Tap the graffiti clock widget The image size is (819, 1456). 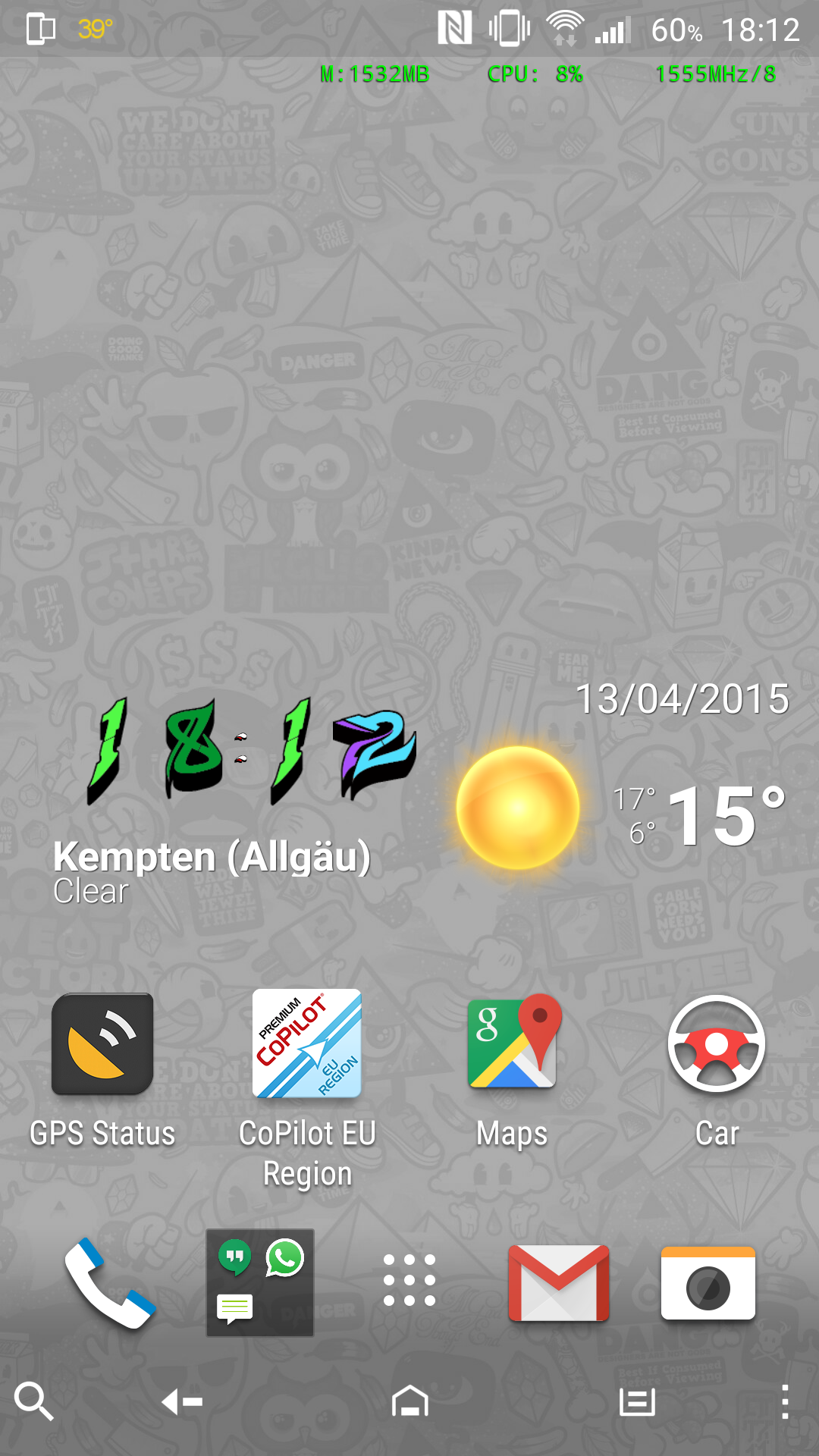tap(252, 752)
